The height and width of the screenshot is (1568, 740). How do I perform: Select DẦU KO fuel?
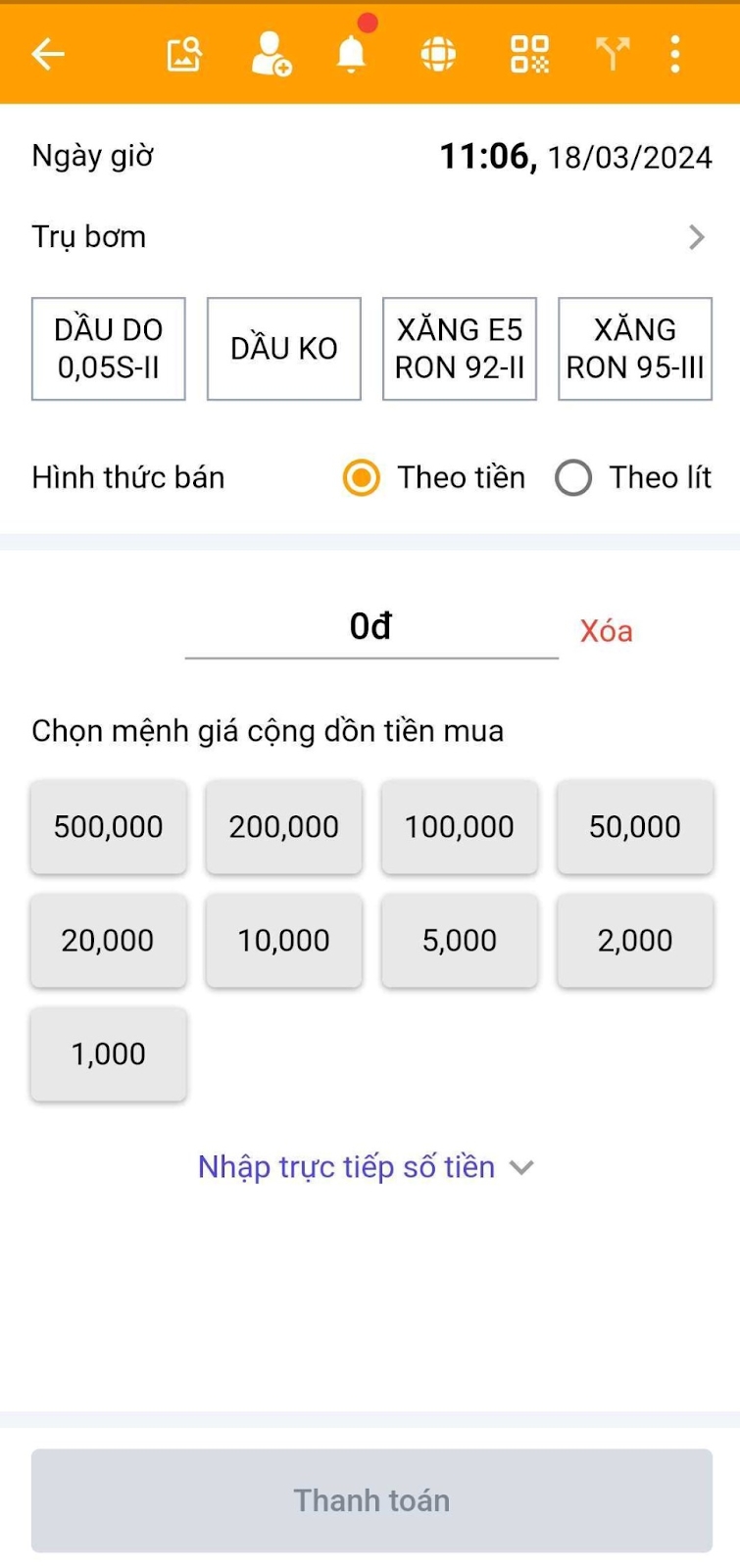pyautogui.click(x=284, y=349)
